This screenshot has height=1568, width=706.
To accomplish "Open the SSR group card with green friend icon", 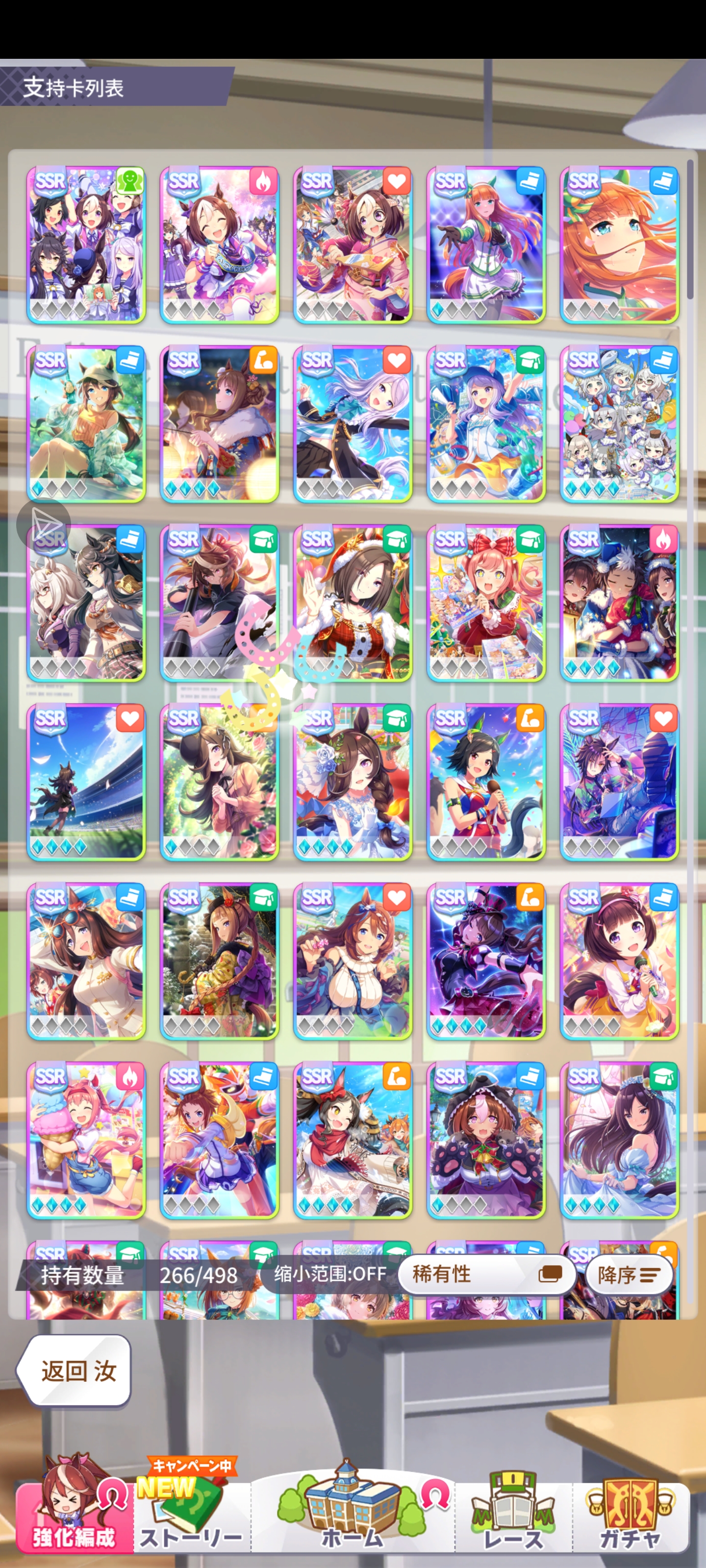I will (86, 245).
